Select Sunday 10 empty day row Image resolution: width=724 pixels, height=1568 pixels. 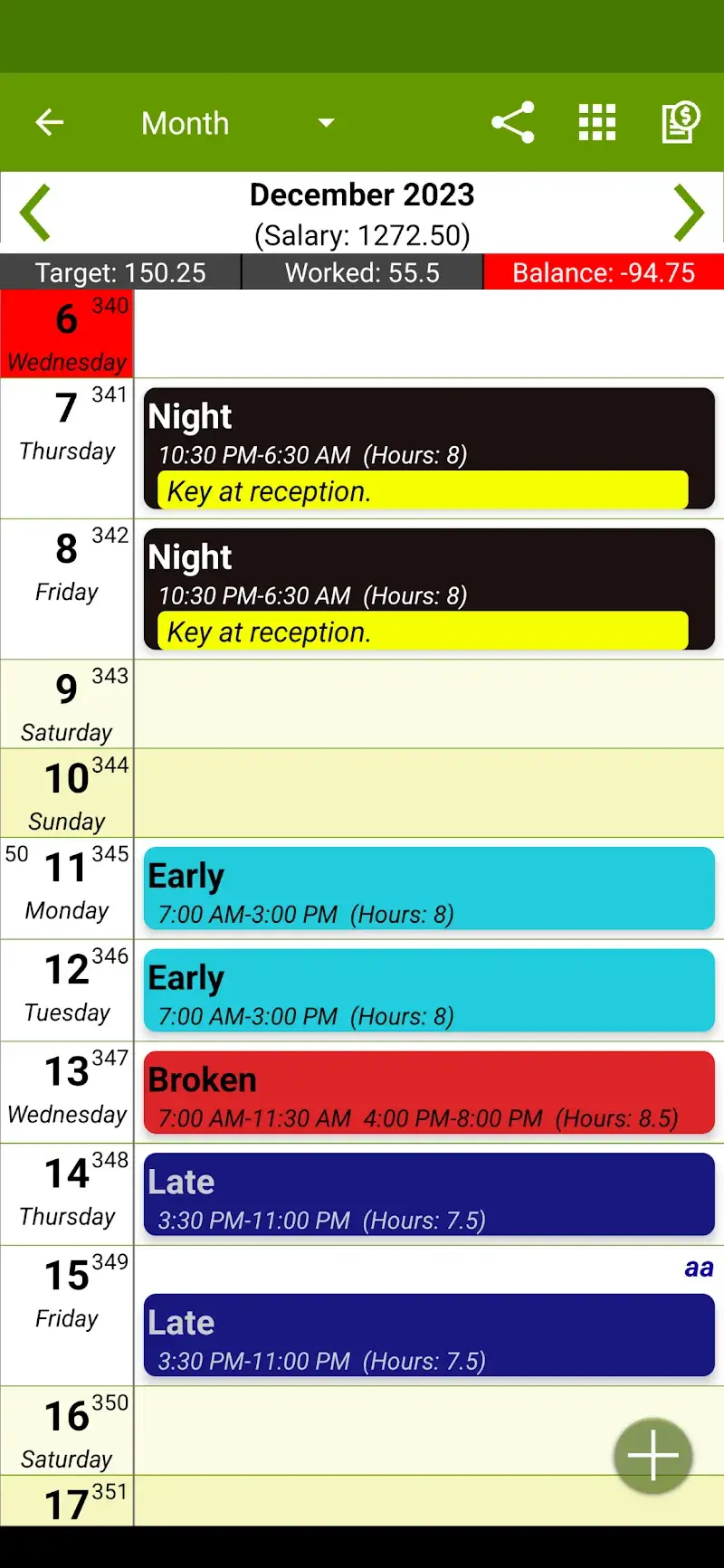(x=429, y=793)
